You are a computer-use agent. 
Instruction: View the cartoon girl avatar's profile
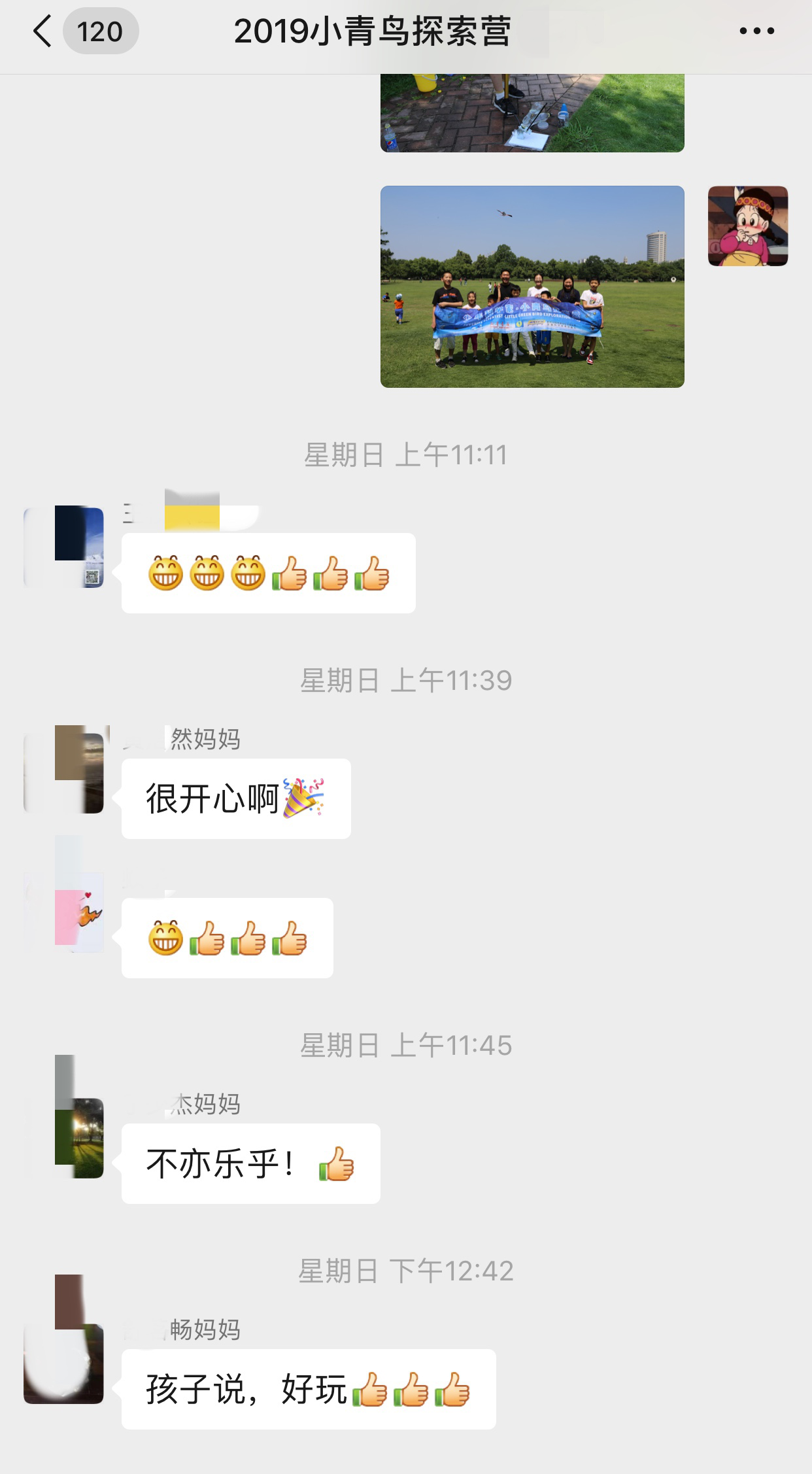(748, 226)
